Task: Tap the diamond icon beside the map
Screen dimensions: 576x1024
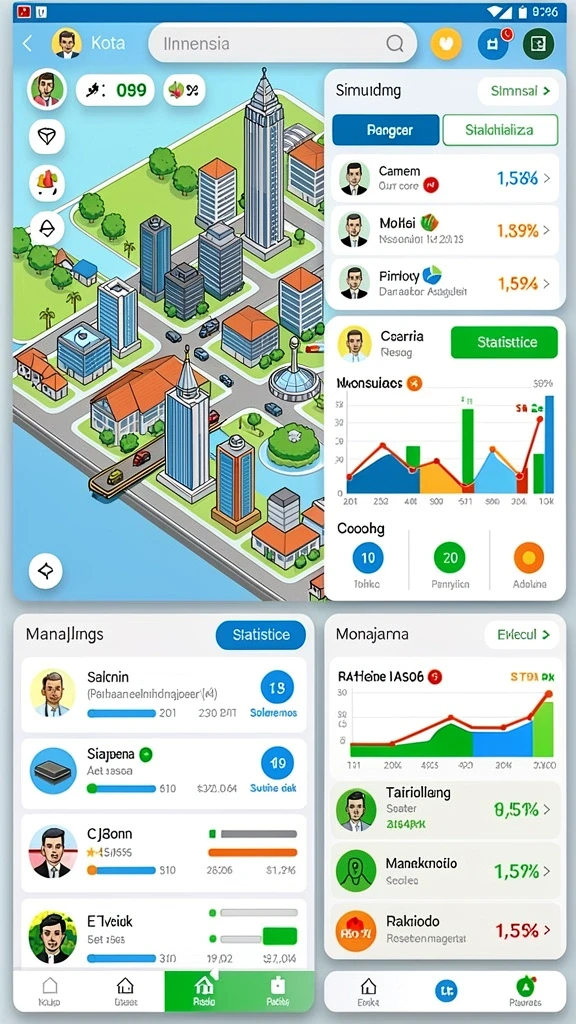Action: [47, 136]
